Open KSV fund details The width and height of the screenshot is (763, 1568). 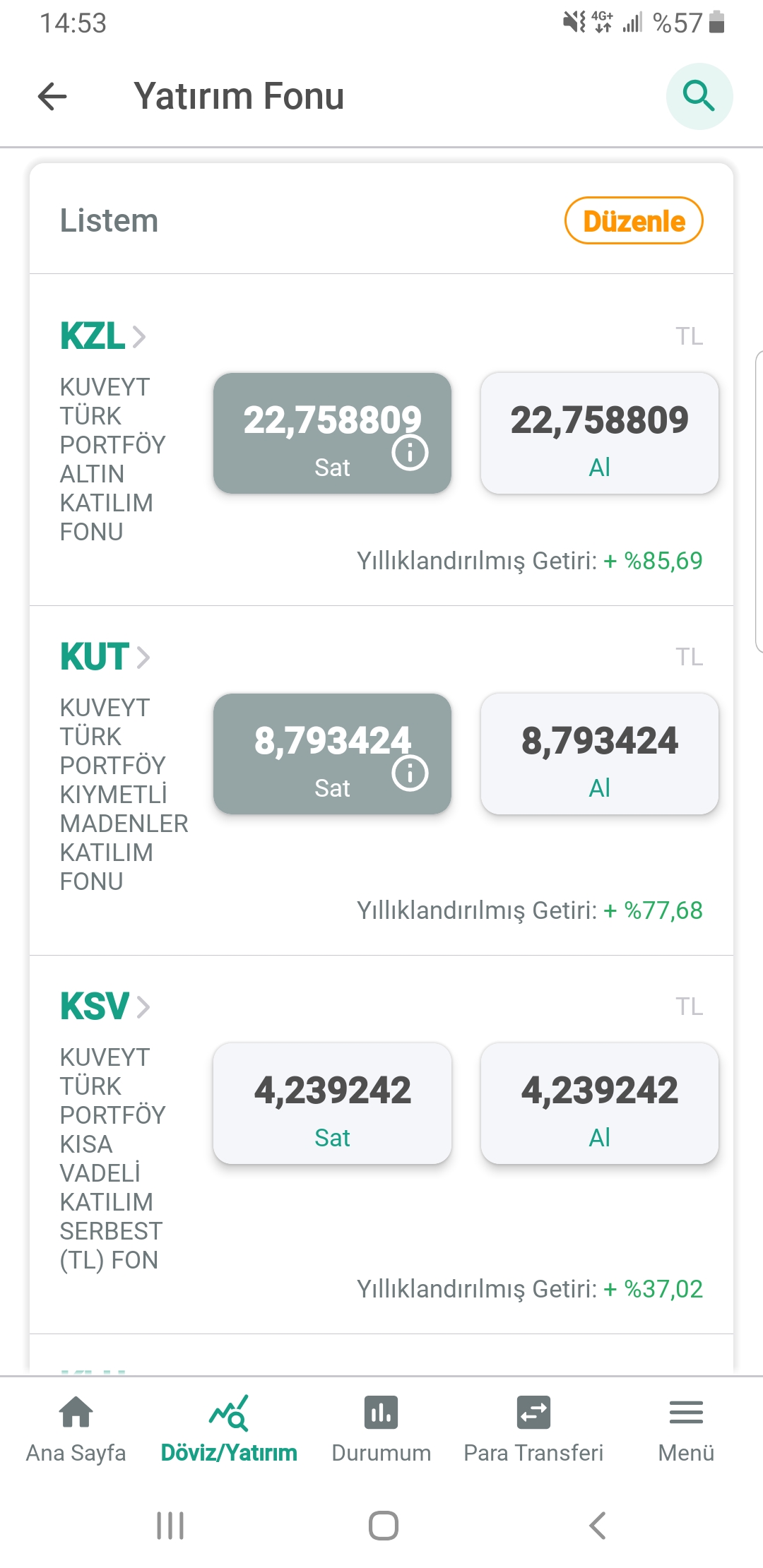click(105, 1006)
